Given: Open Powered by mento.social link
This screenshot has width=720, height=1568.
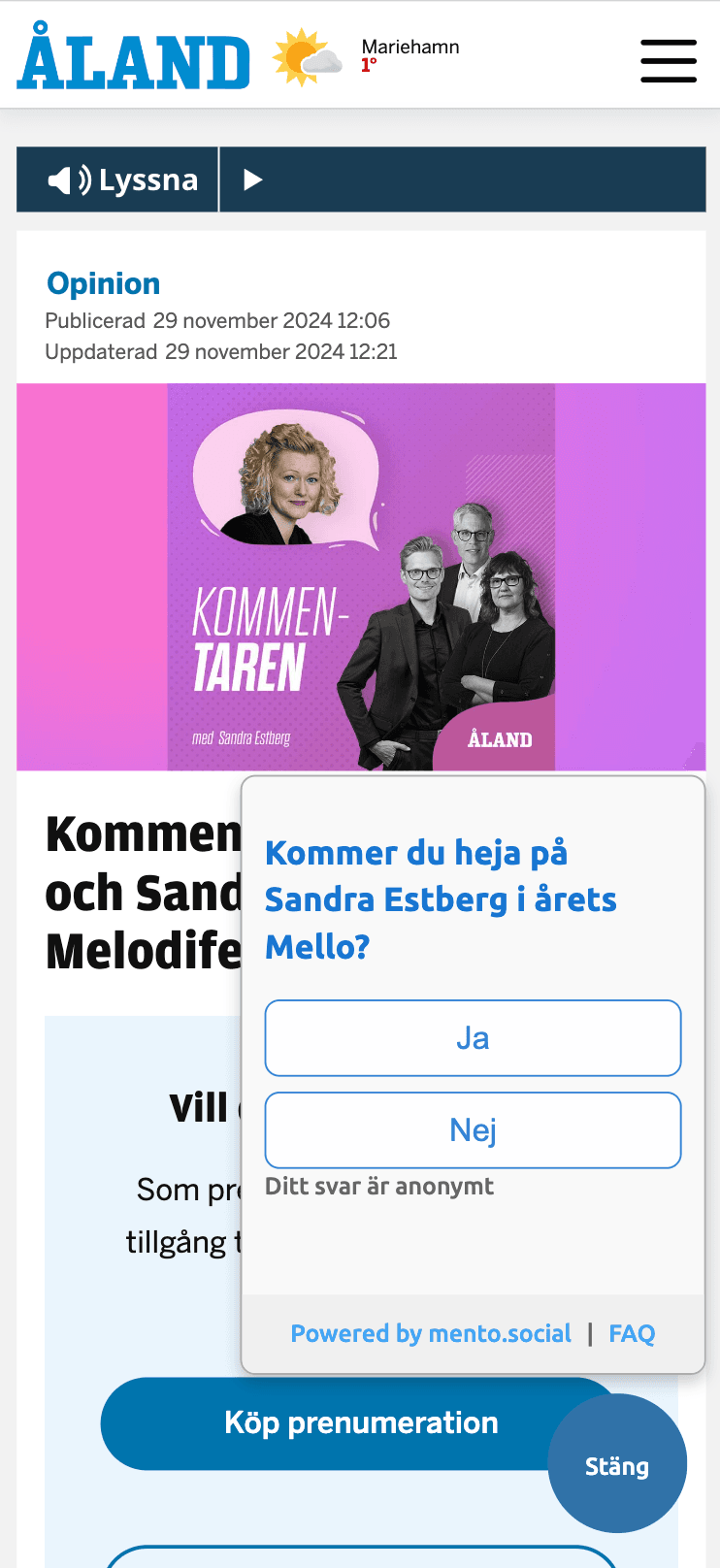Looking at the screenshot, I should point(431,1333).
